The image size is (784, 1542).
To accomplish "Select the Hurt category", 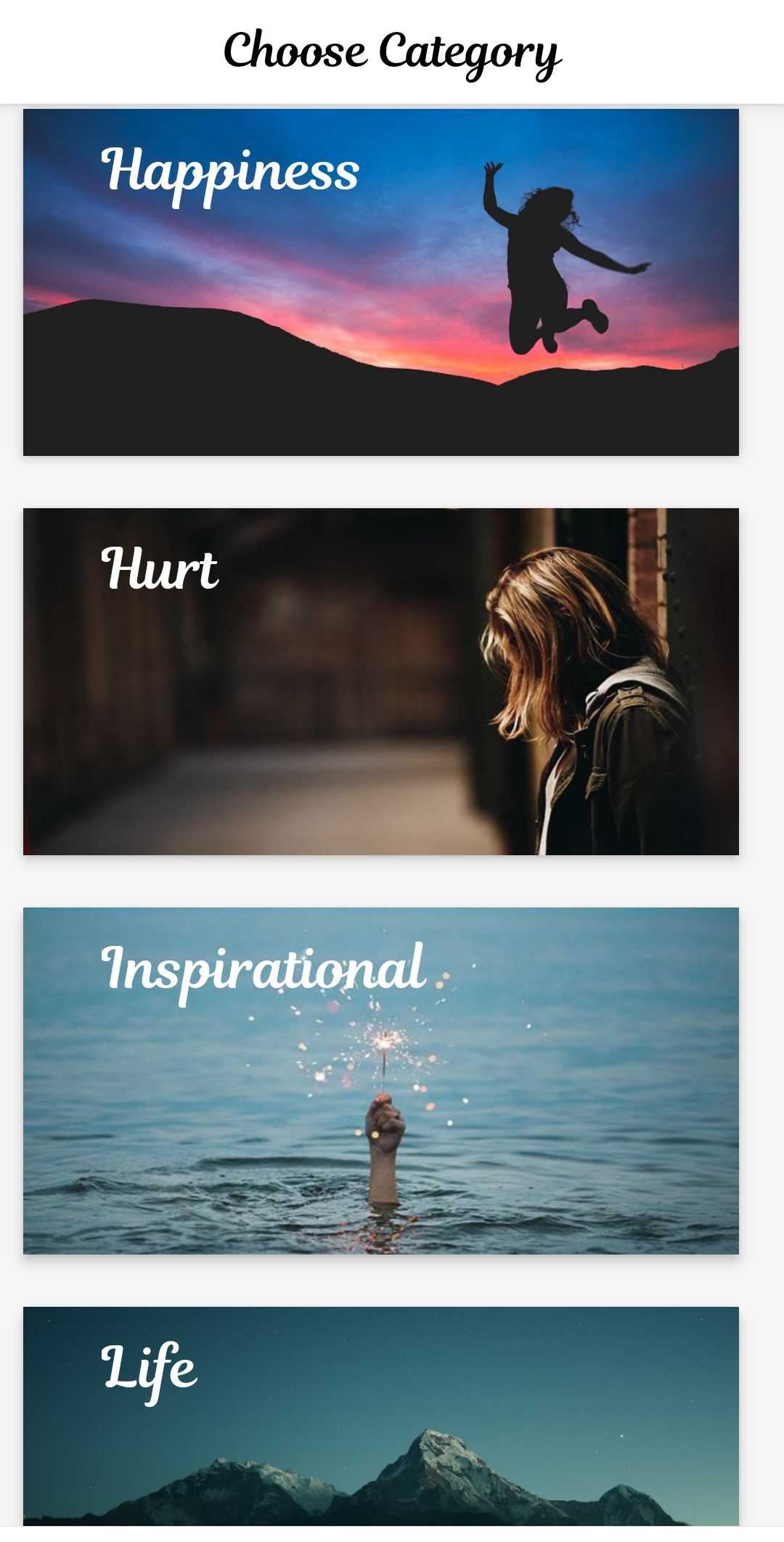I will pyautogui.click(x=380, y=681).
